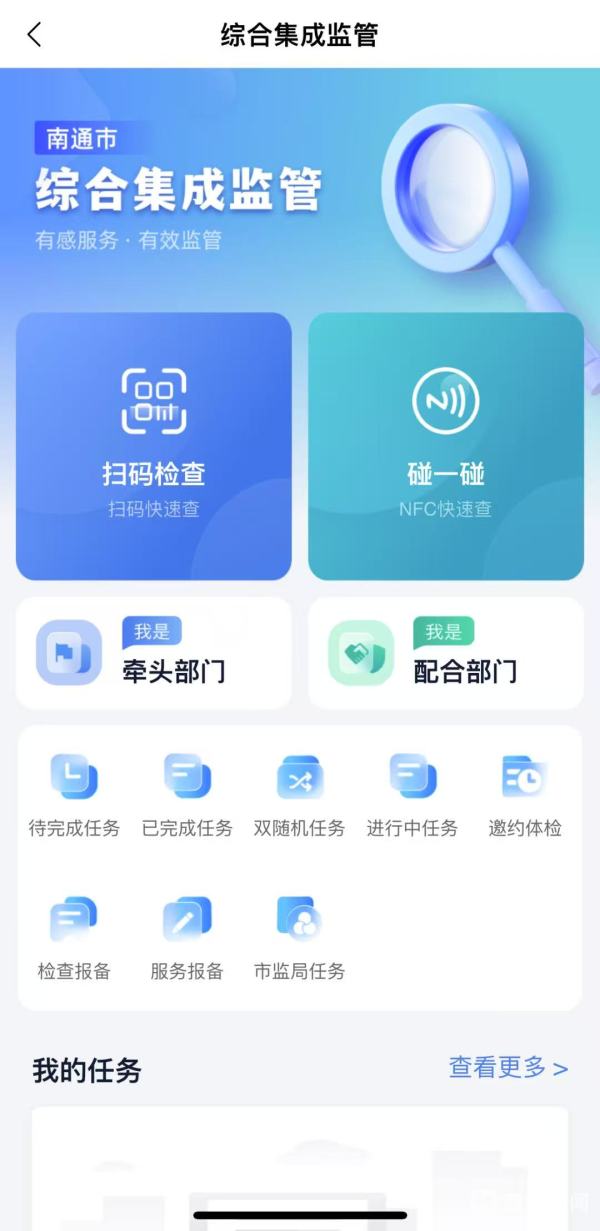Select the 配合部门 role card

click(x=446, y=653)
